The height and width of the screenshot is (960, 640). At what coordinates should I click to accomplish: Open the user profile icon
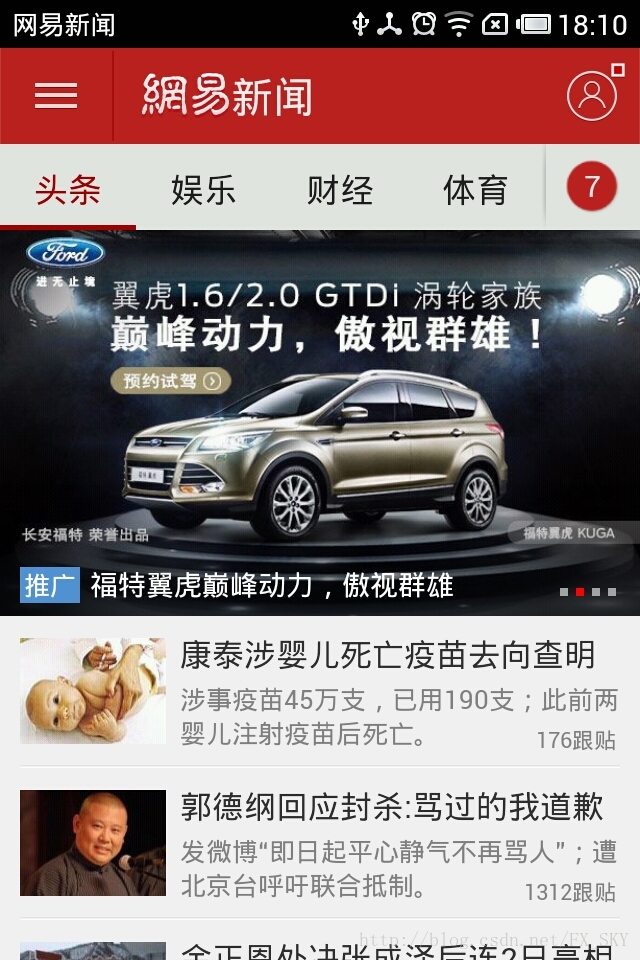tap(592, 96)
